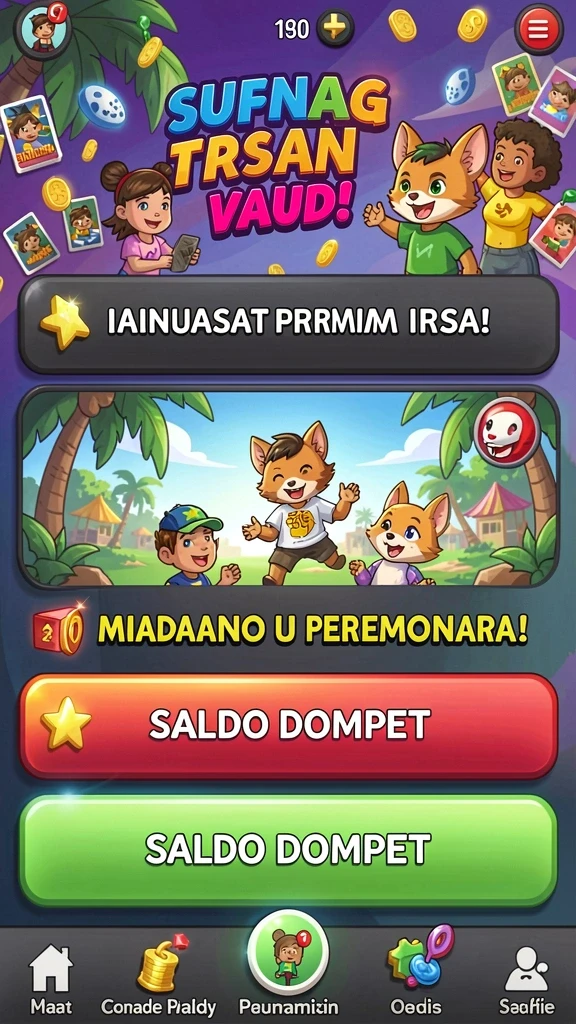This screenshot has width=576, height=1024.
Task: Open the red hamburger menu
Action: [x=539, y=29]
